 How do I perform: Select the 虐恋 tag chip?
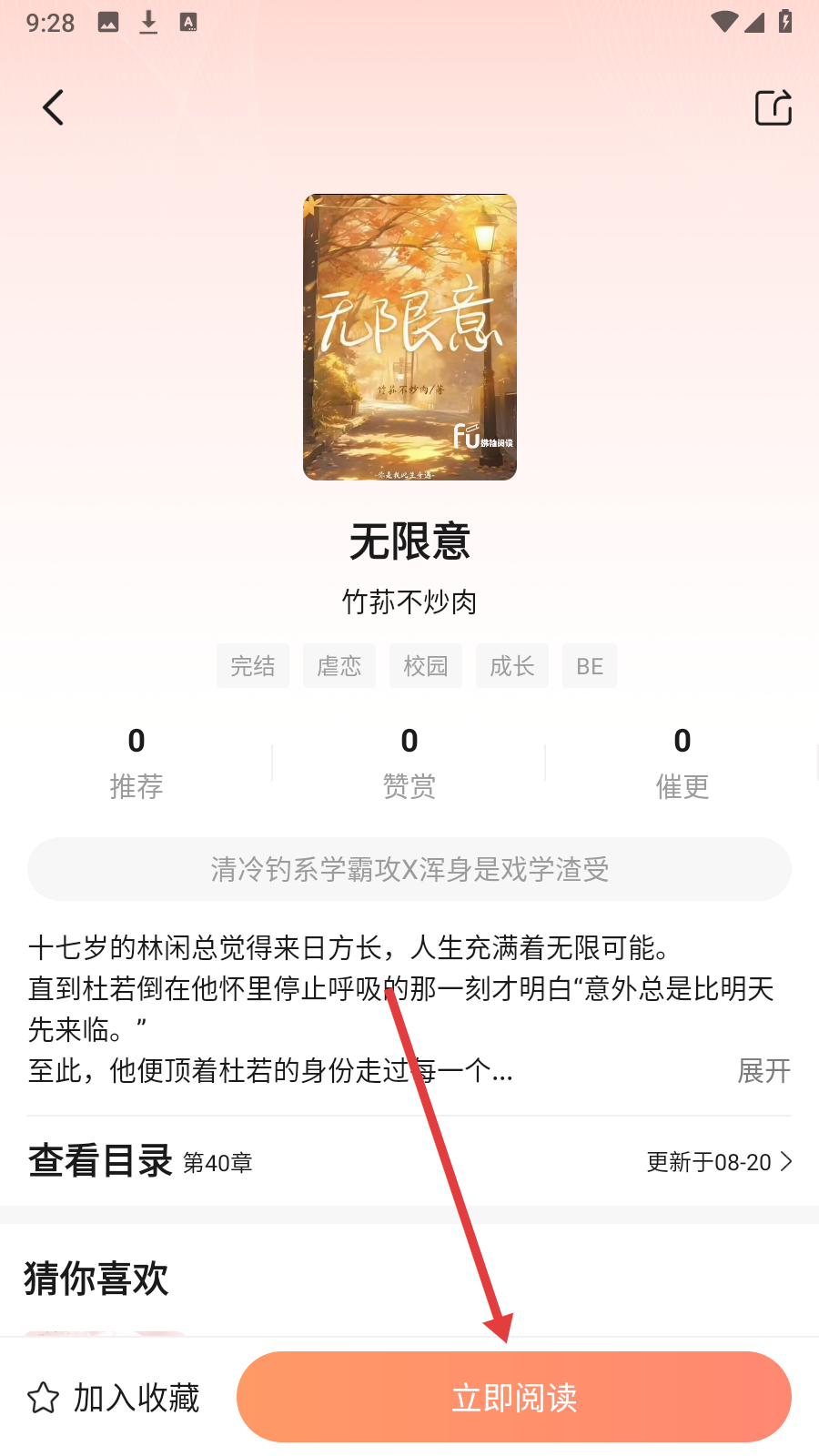coord(339,666)
